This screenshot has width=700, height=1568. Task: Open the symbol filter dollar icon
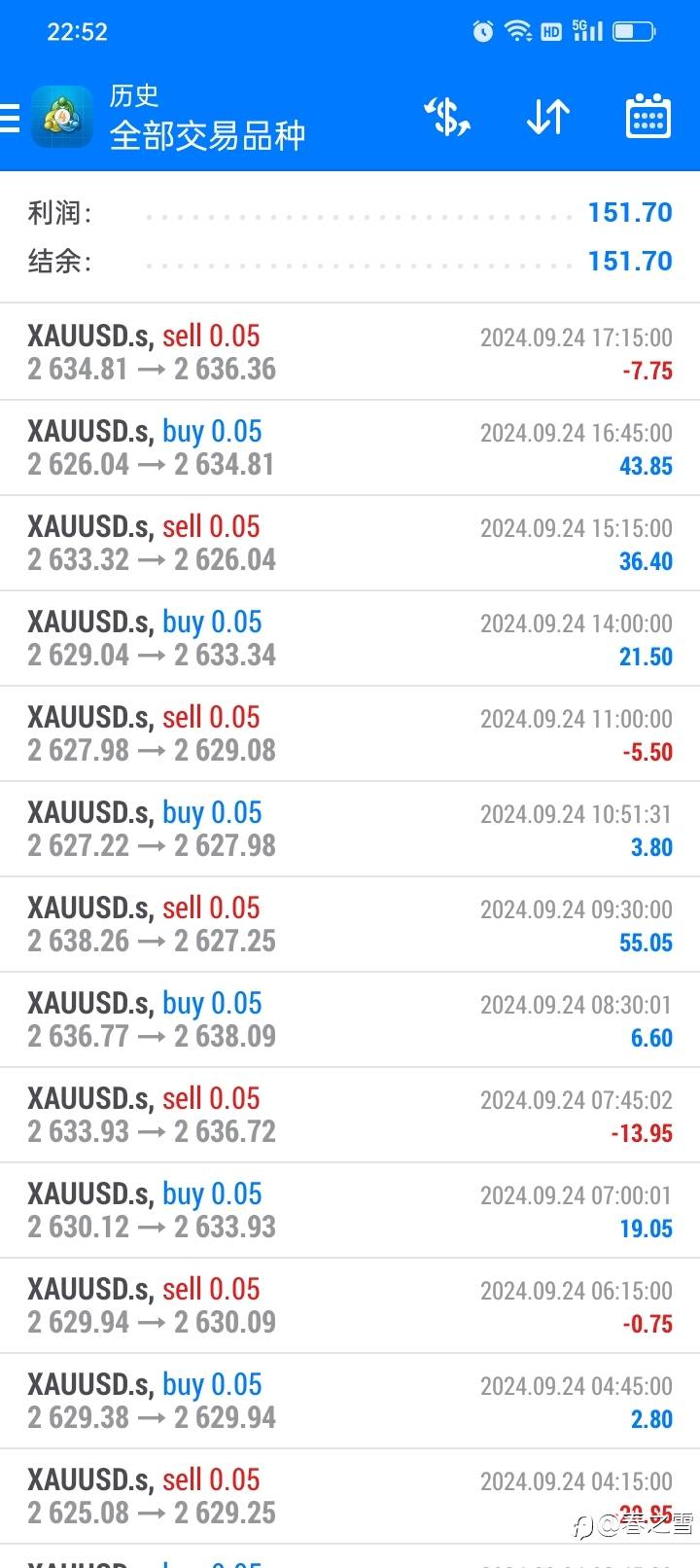[x=447, y=118]
